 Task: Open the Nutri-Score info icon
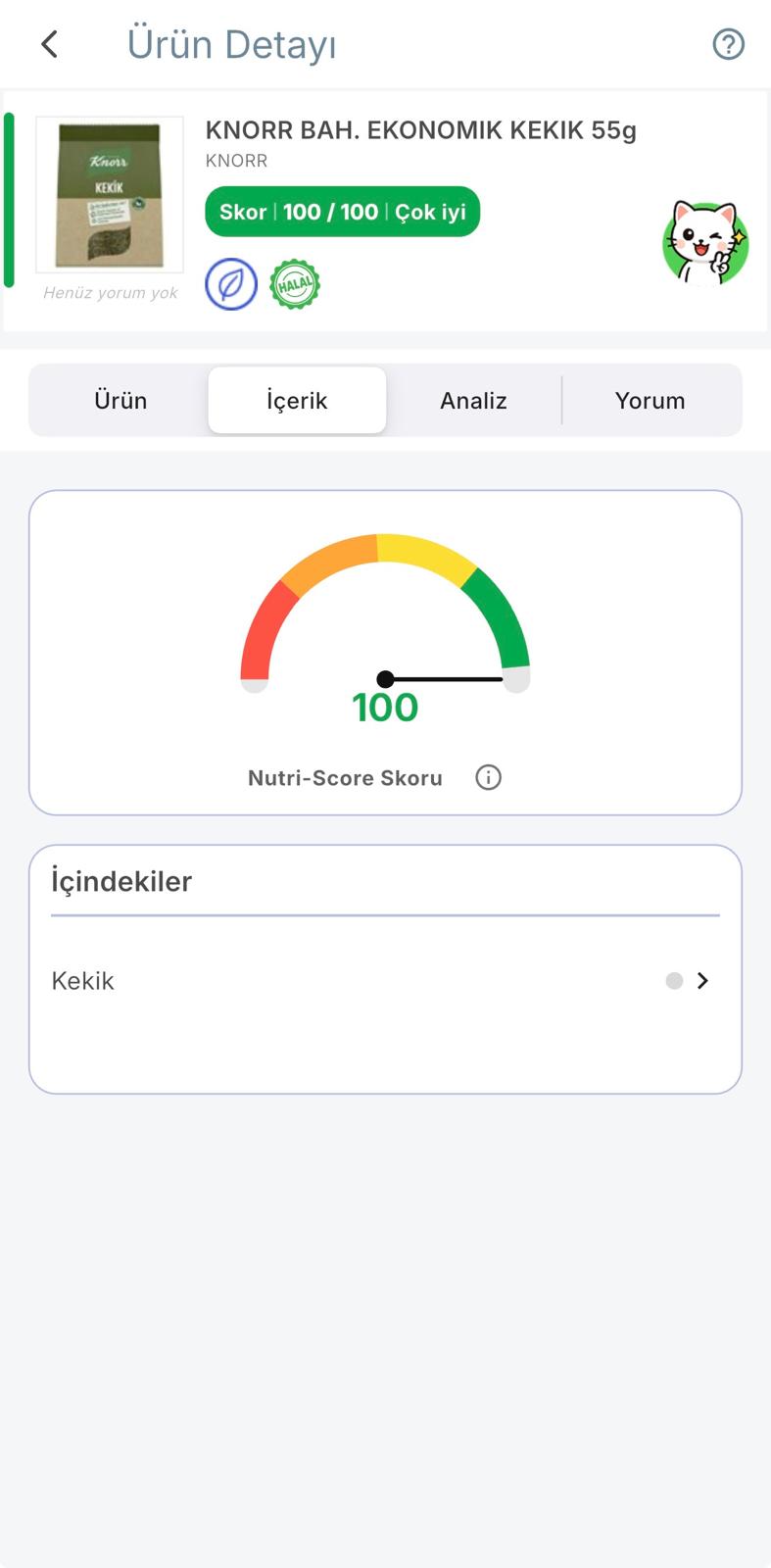pyautogui.click(x=488, y=777)
